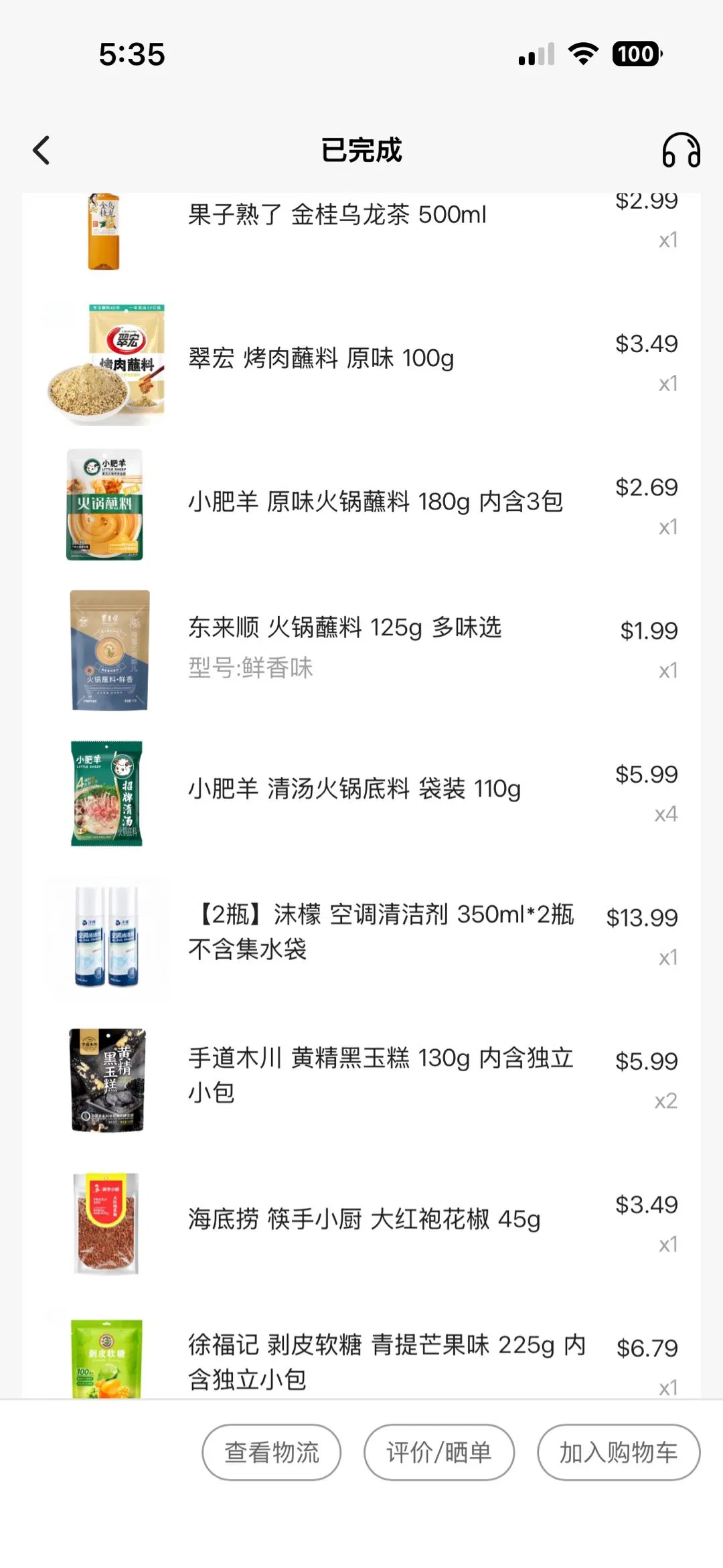
Task: Tap the 查看物流 button
Action: [271, 1452]
